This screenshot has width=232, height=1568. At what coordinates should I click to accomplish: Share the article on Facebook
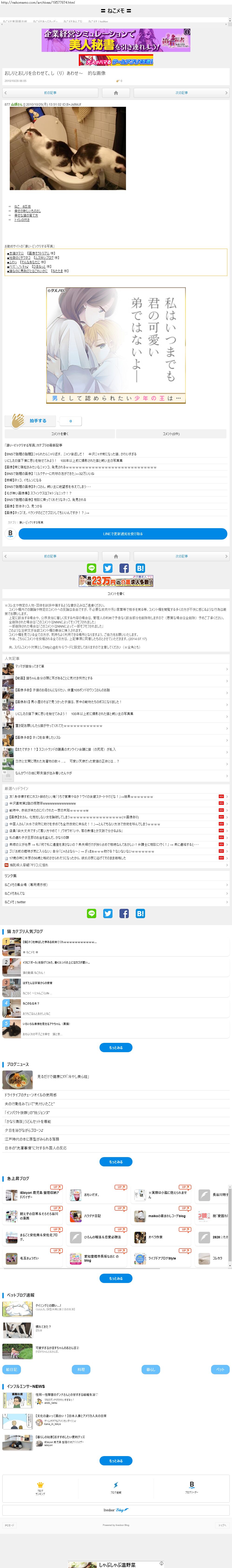click(x=124, y=568)
